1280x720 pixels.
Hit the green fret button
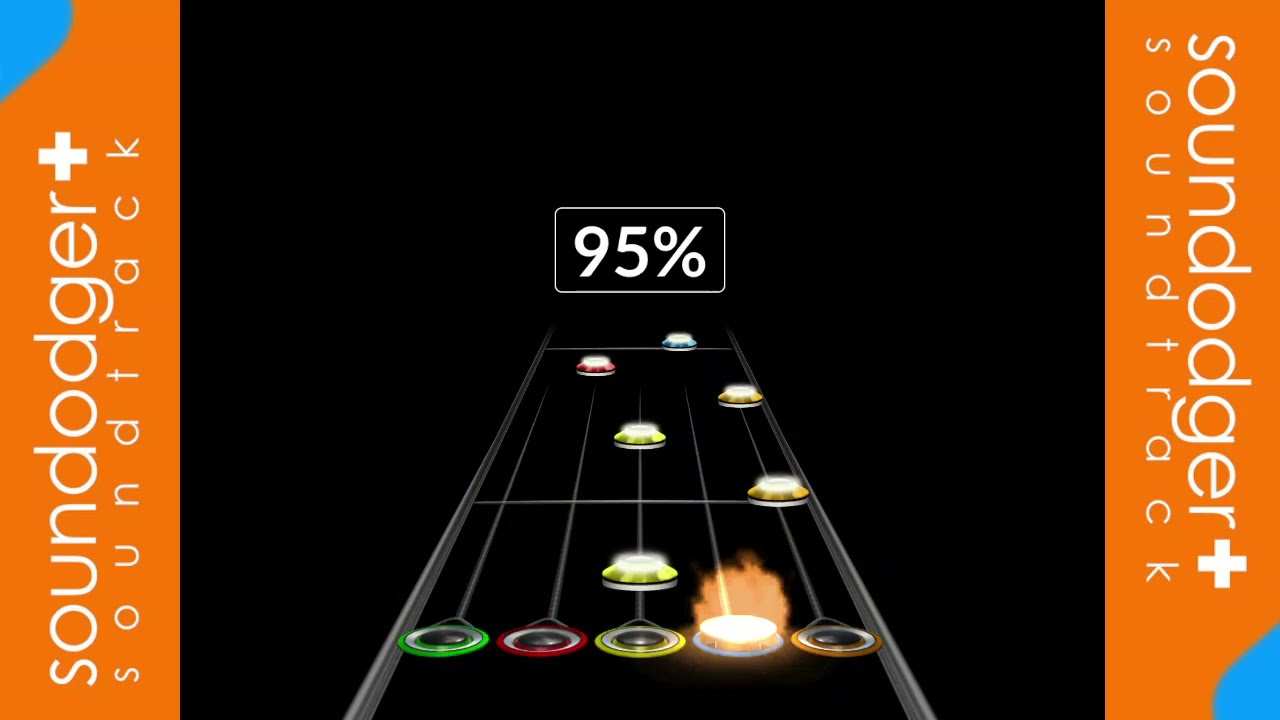click(443, 639)
